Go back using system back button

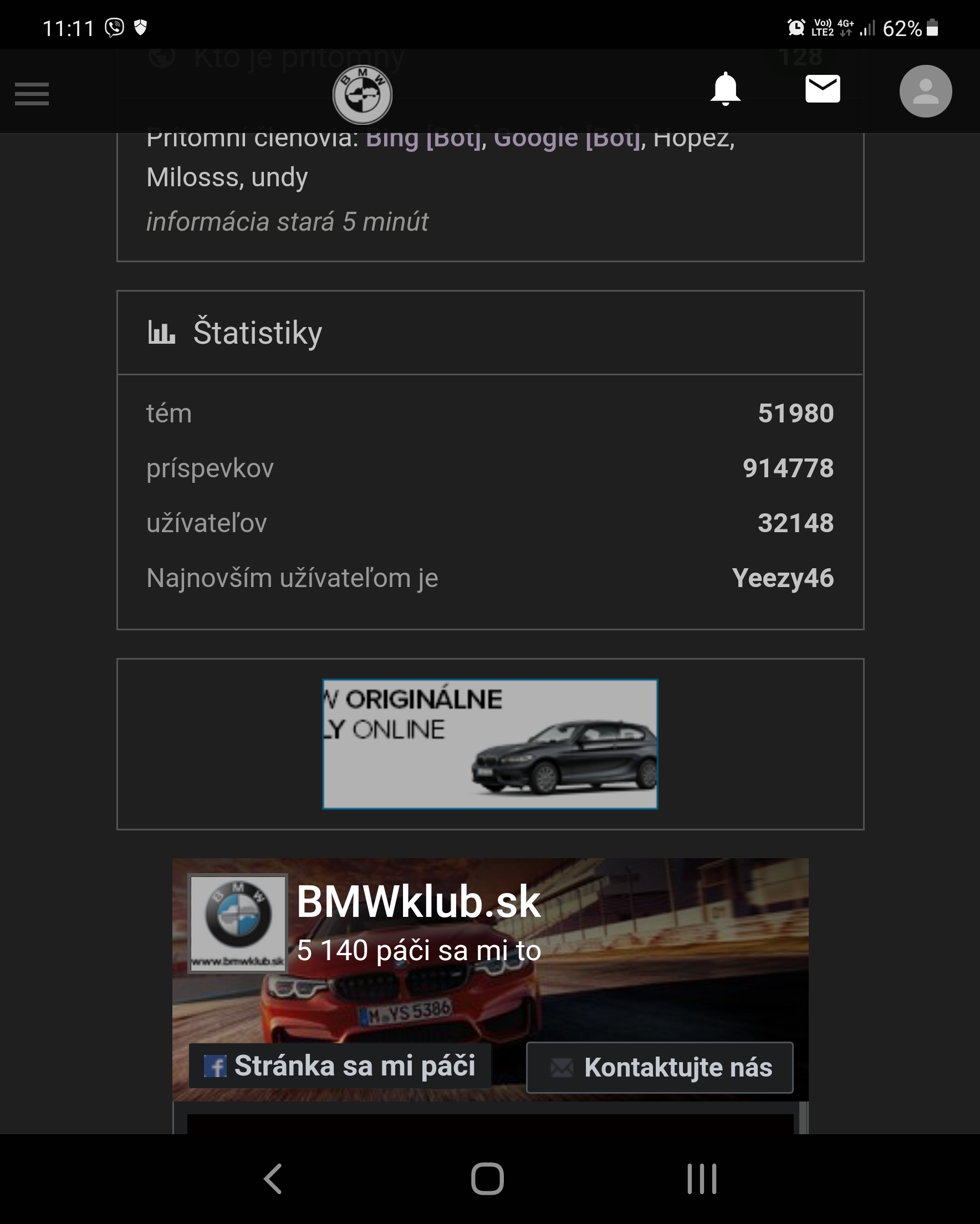point(273,1179)
